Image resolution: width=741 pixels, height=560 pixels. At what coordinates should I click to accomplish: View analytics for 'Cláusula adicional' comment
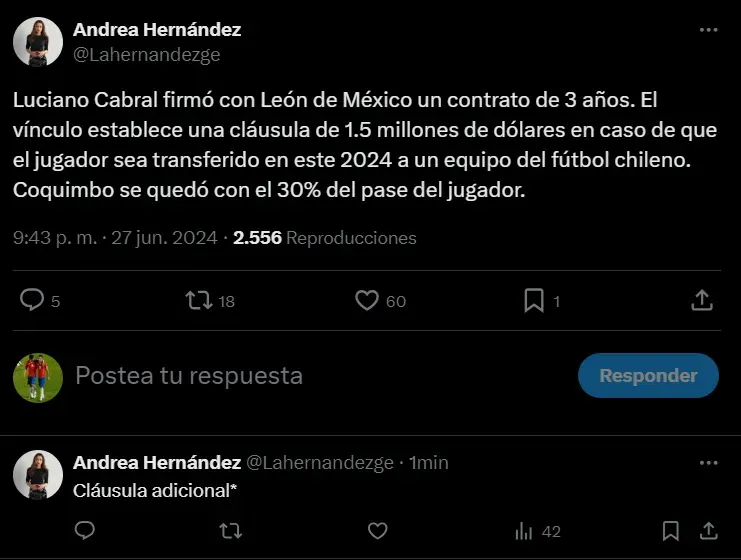pos(523,531)
